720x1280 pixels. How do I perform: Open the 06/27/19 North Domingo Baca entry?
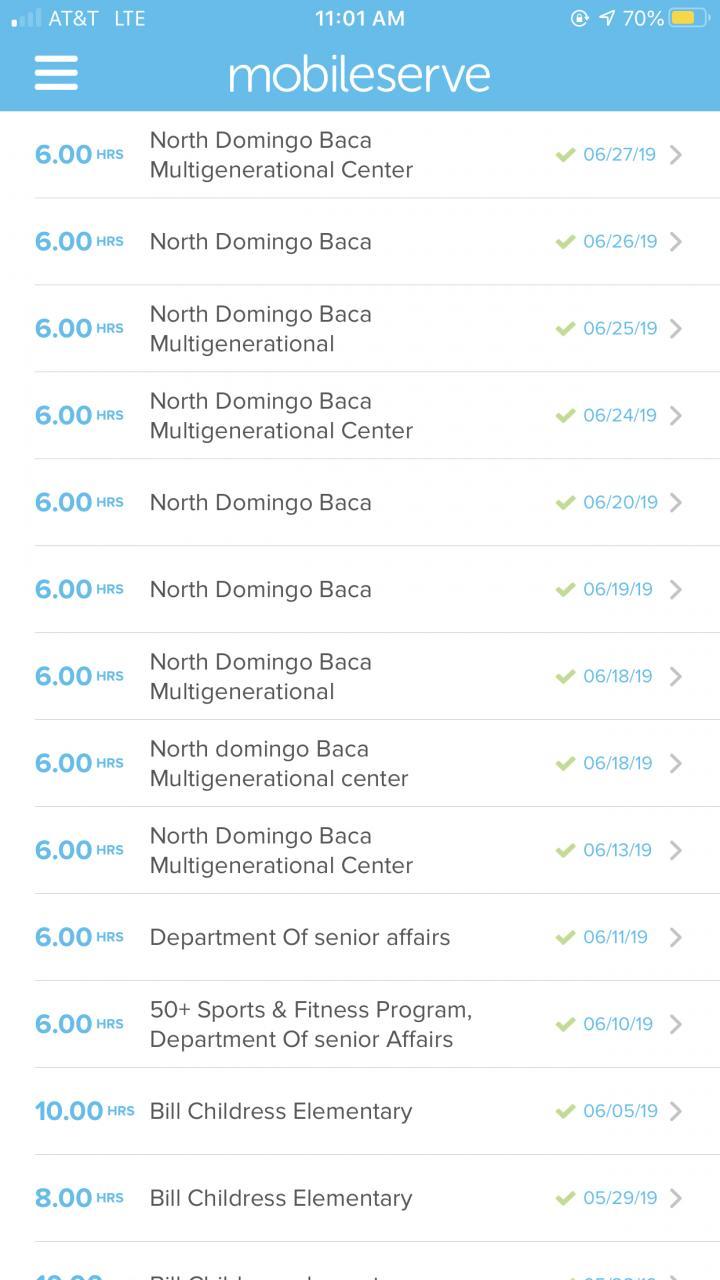click(360, 155)
